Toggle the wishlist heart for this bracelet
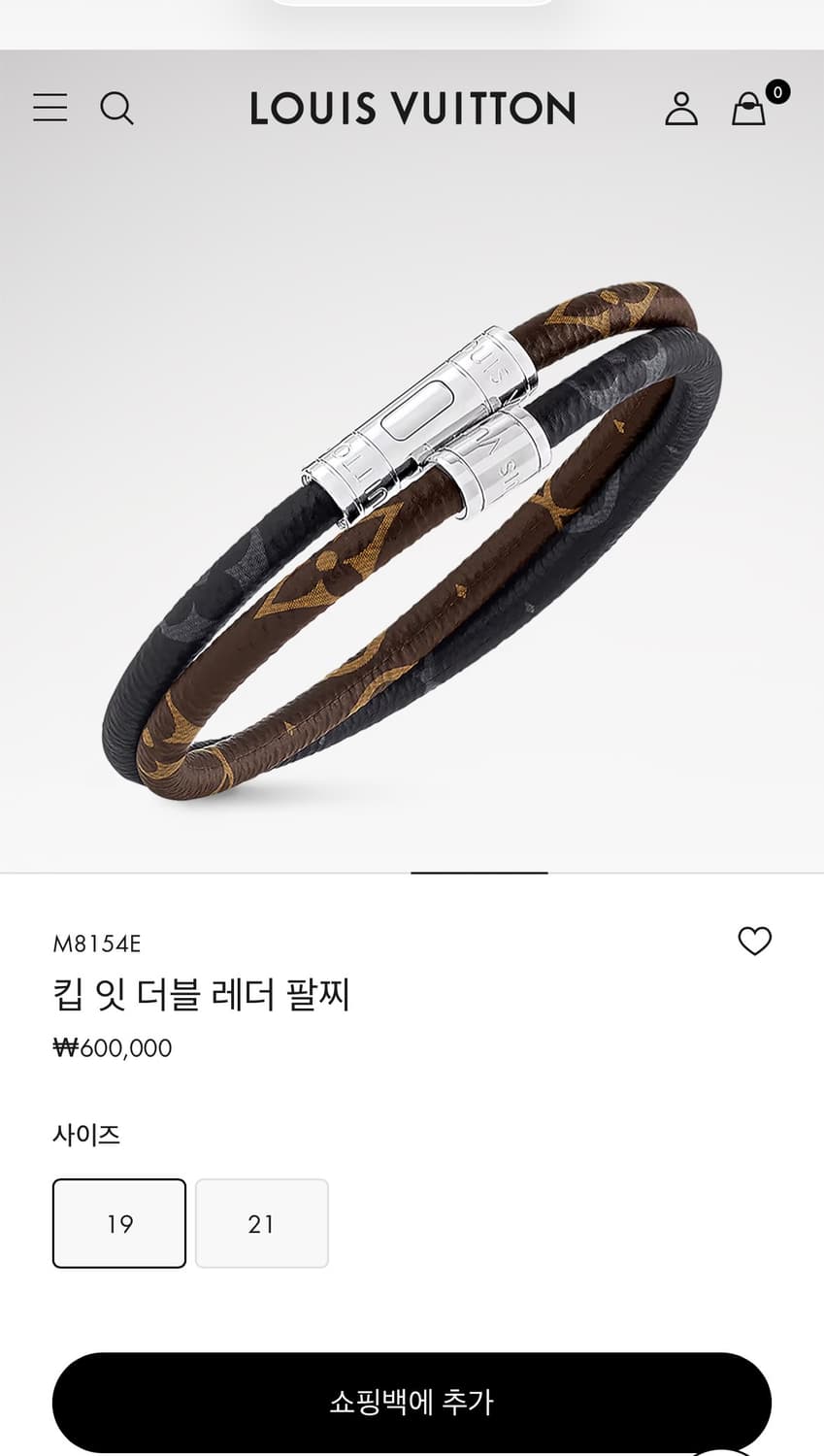The image size is (824, 1456). (x=755, y=942)
